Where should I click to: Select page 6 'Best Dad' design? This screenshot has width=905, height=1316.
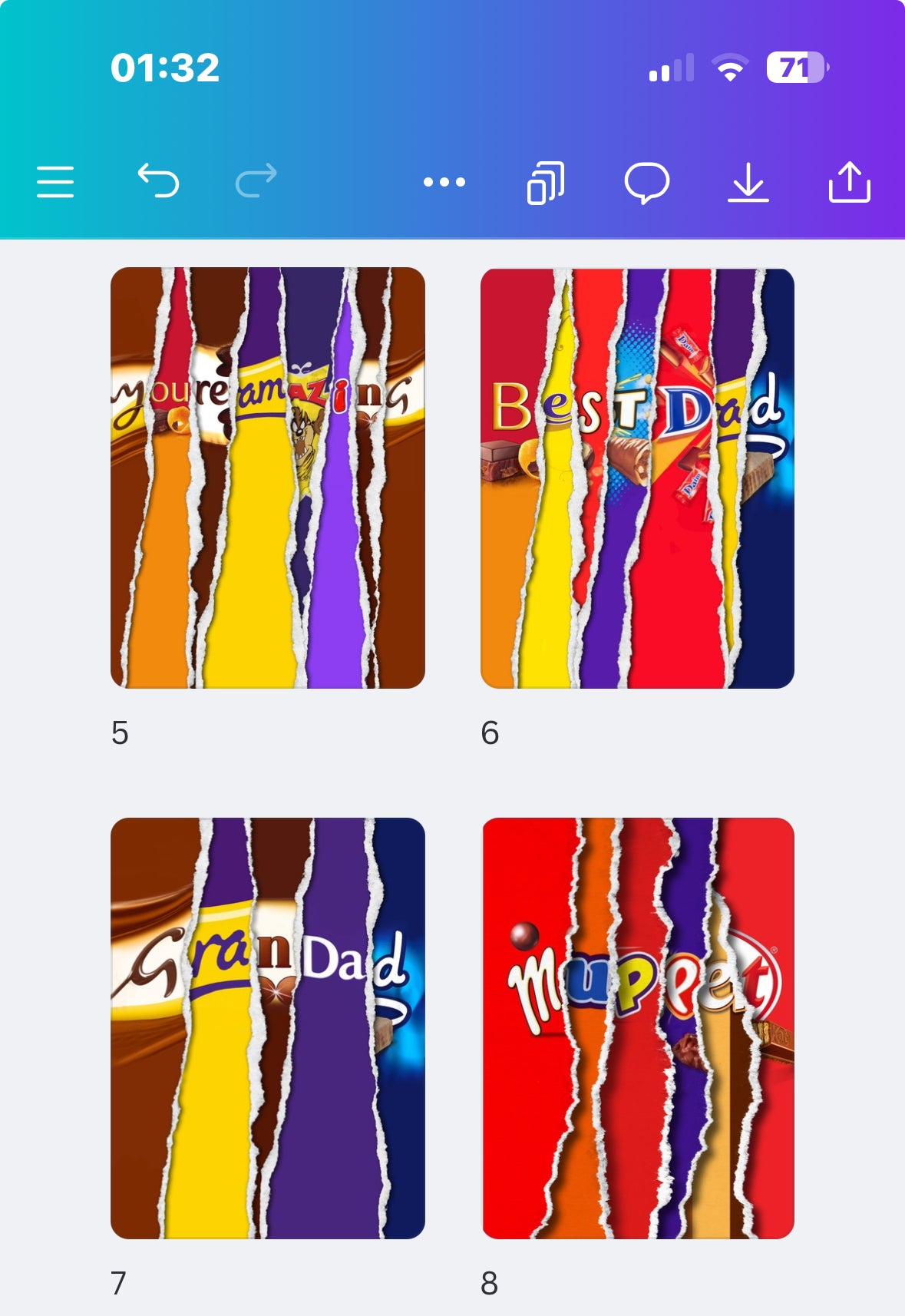coord(637,478)
